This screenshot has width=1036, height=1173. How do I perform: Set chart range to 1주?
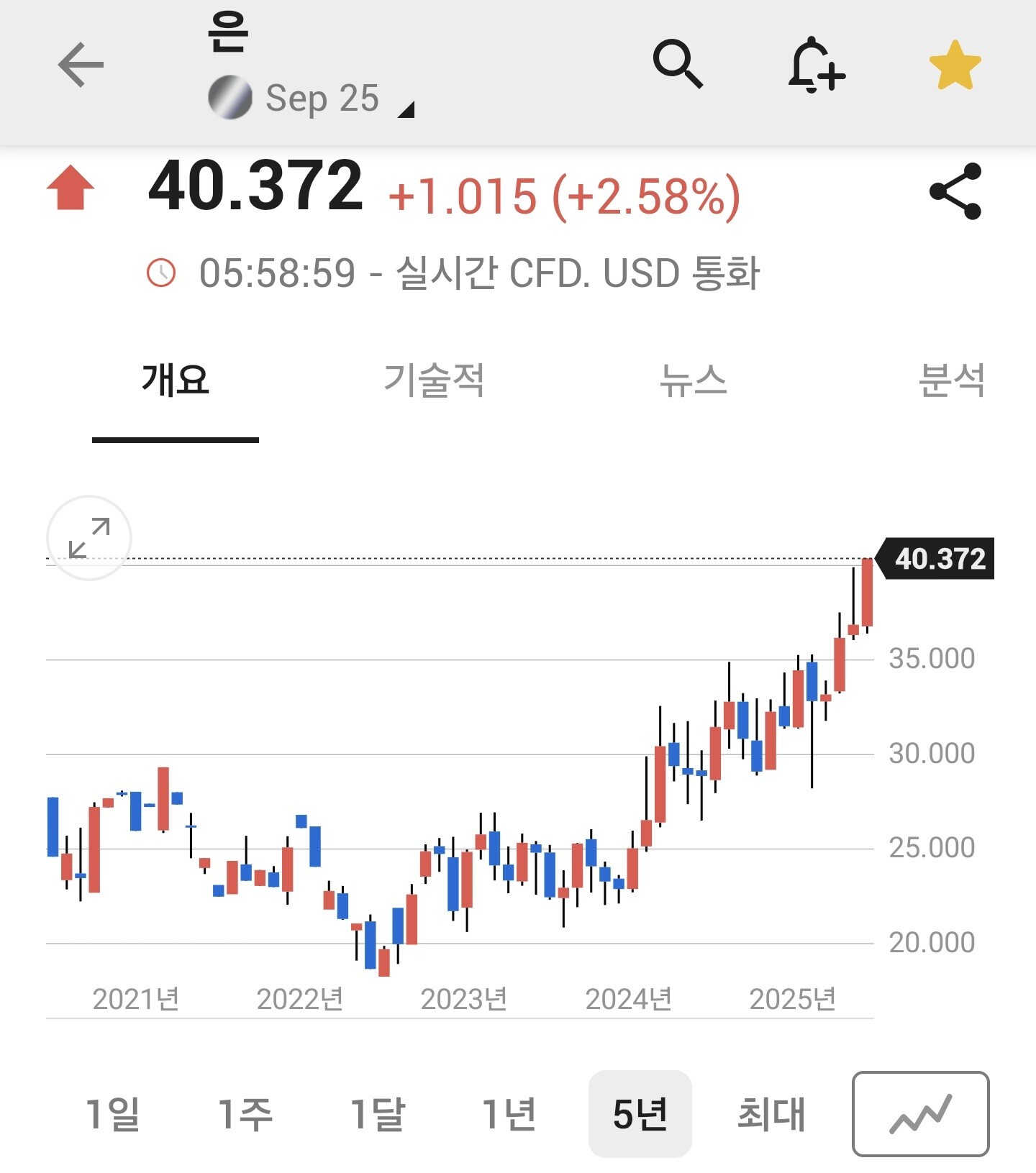pos(245,1114)
